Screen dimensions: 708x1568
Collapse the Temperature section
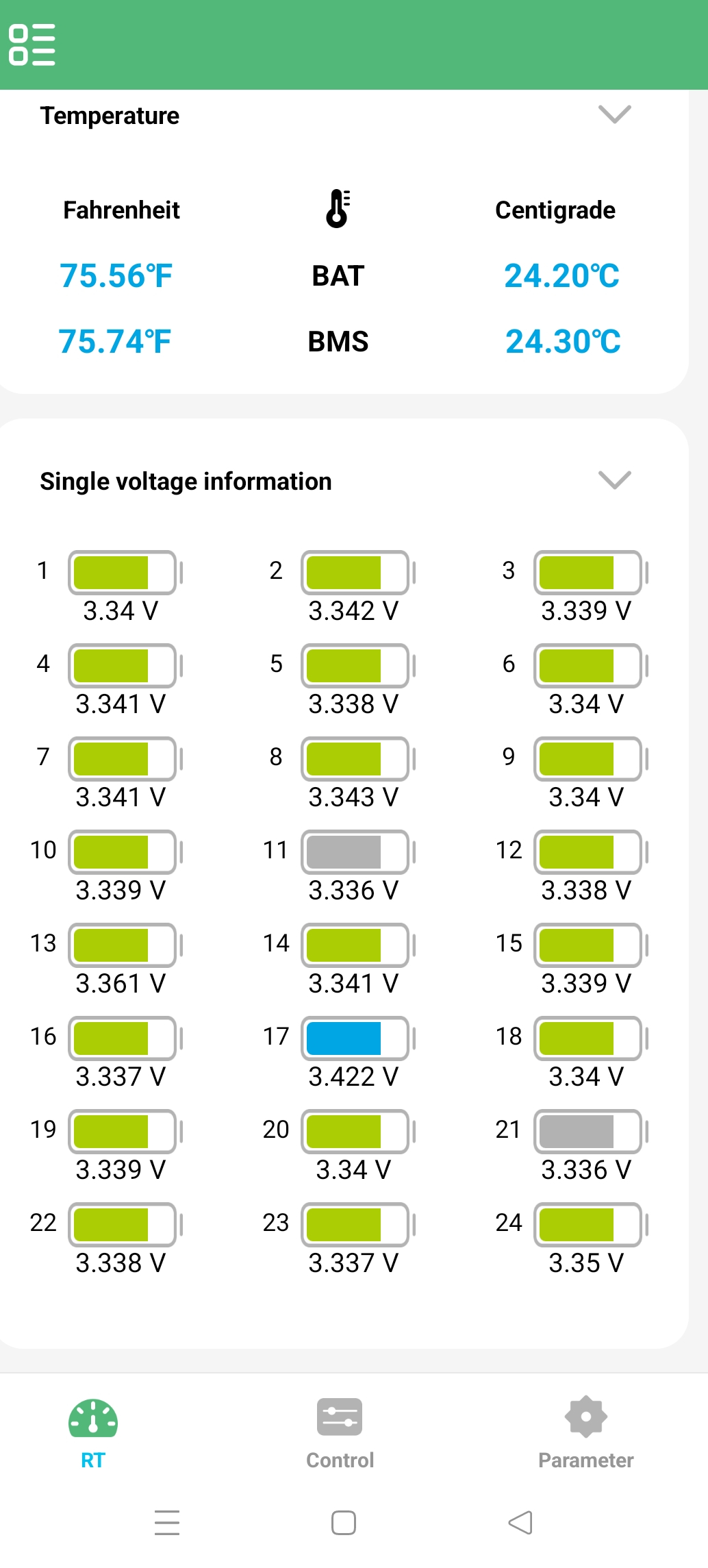614,114
